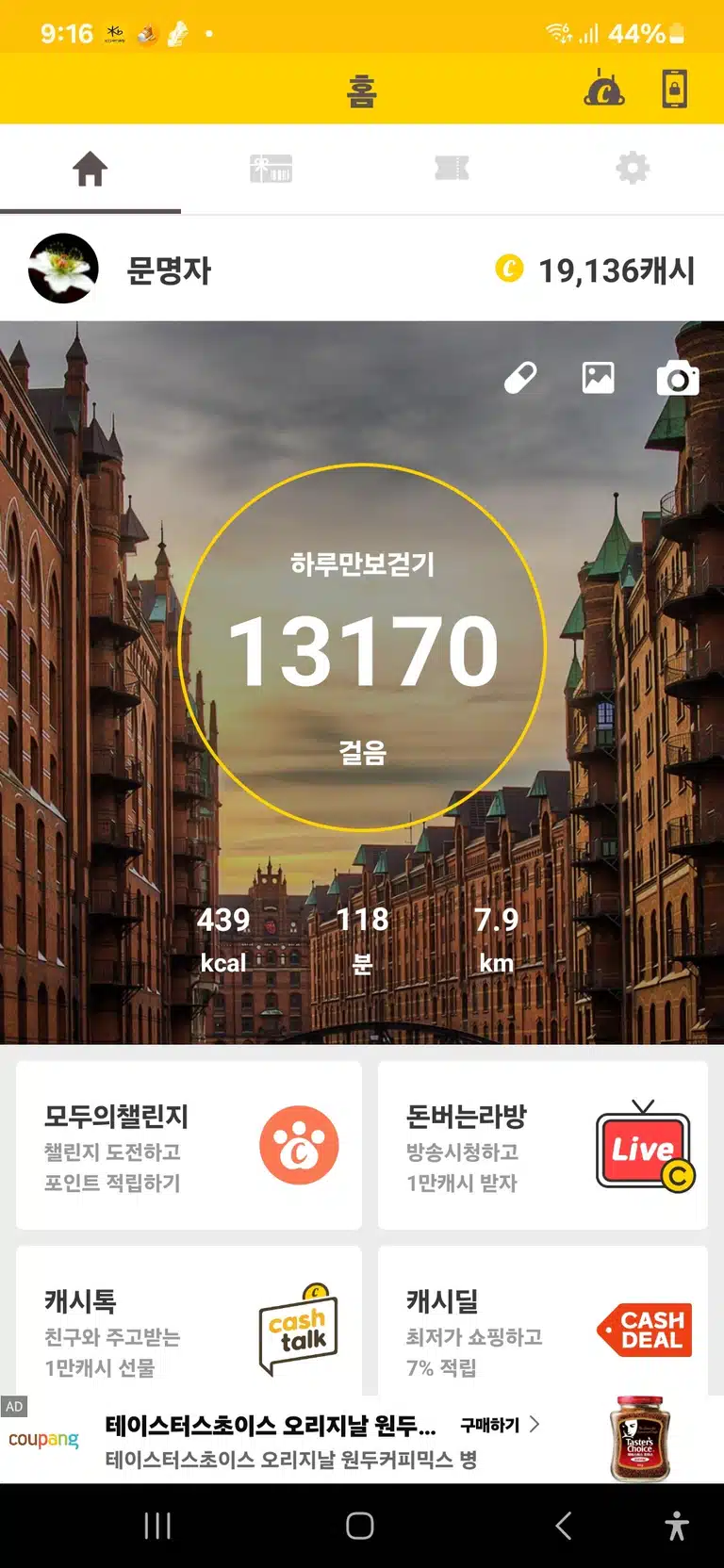Tap the 13170 걸음 step counter circle
This screenshot has height=1568, width=724.
click(x=362, y=647)
